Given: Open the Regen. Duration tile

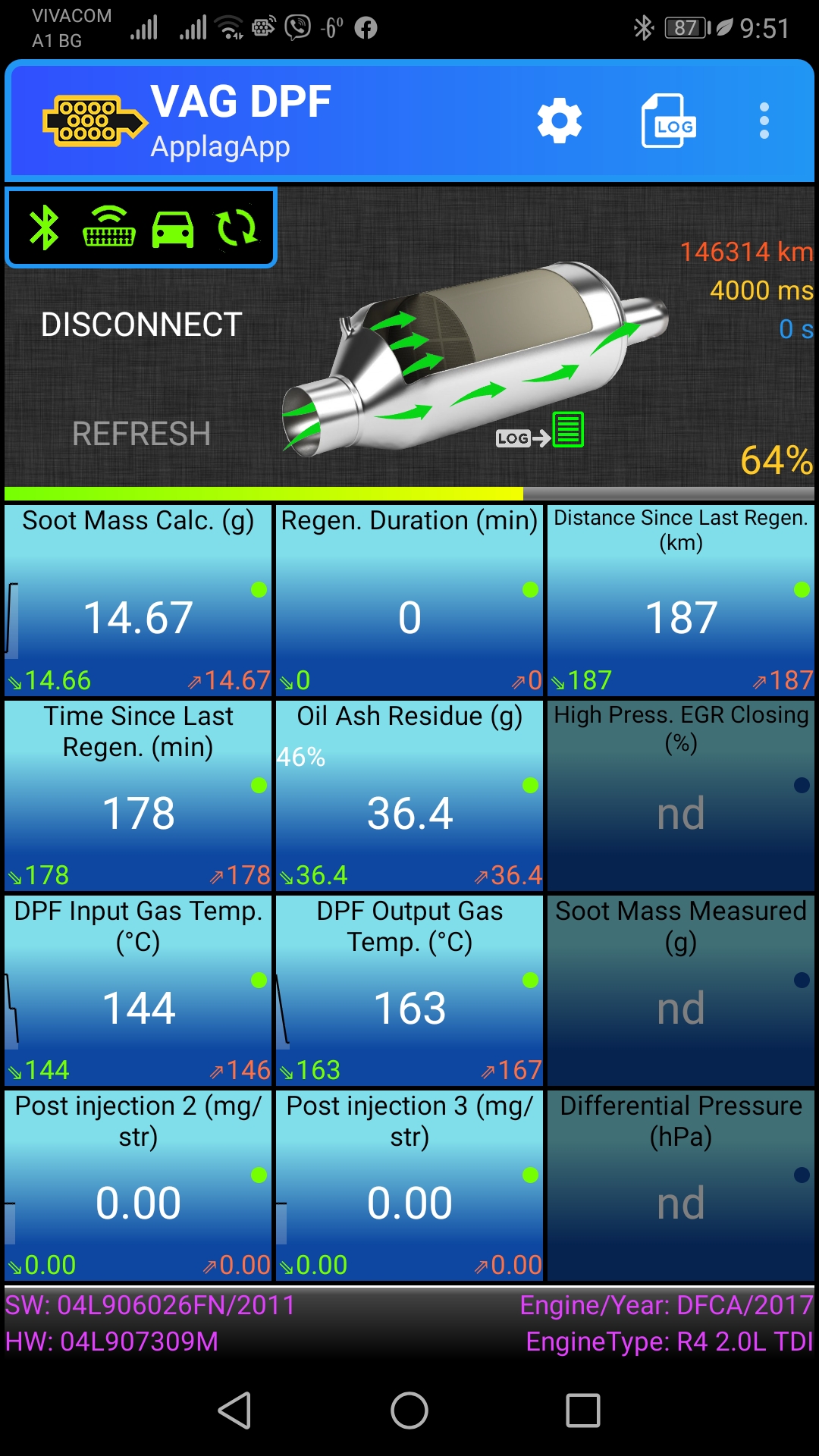Looking at the screenshot, I should tap(409, 600).
